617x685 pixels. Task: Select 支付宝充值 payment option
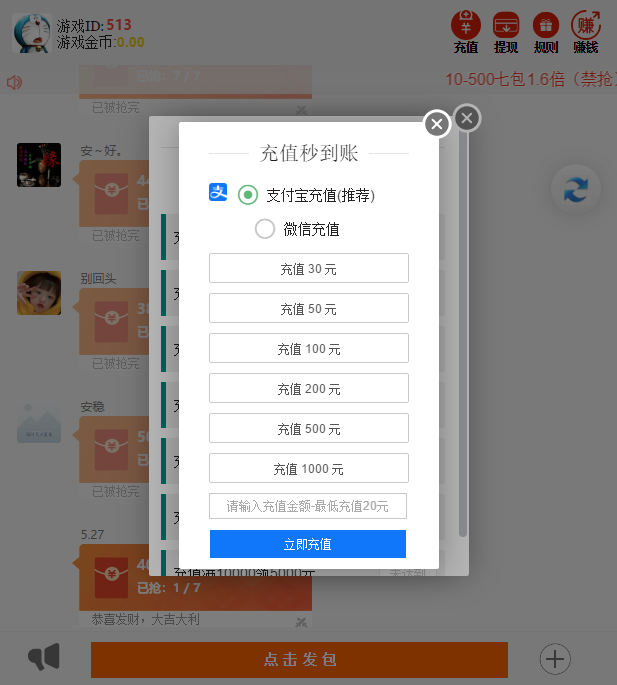coord(249,195)
